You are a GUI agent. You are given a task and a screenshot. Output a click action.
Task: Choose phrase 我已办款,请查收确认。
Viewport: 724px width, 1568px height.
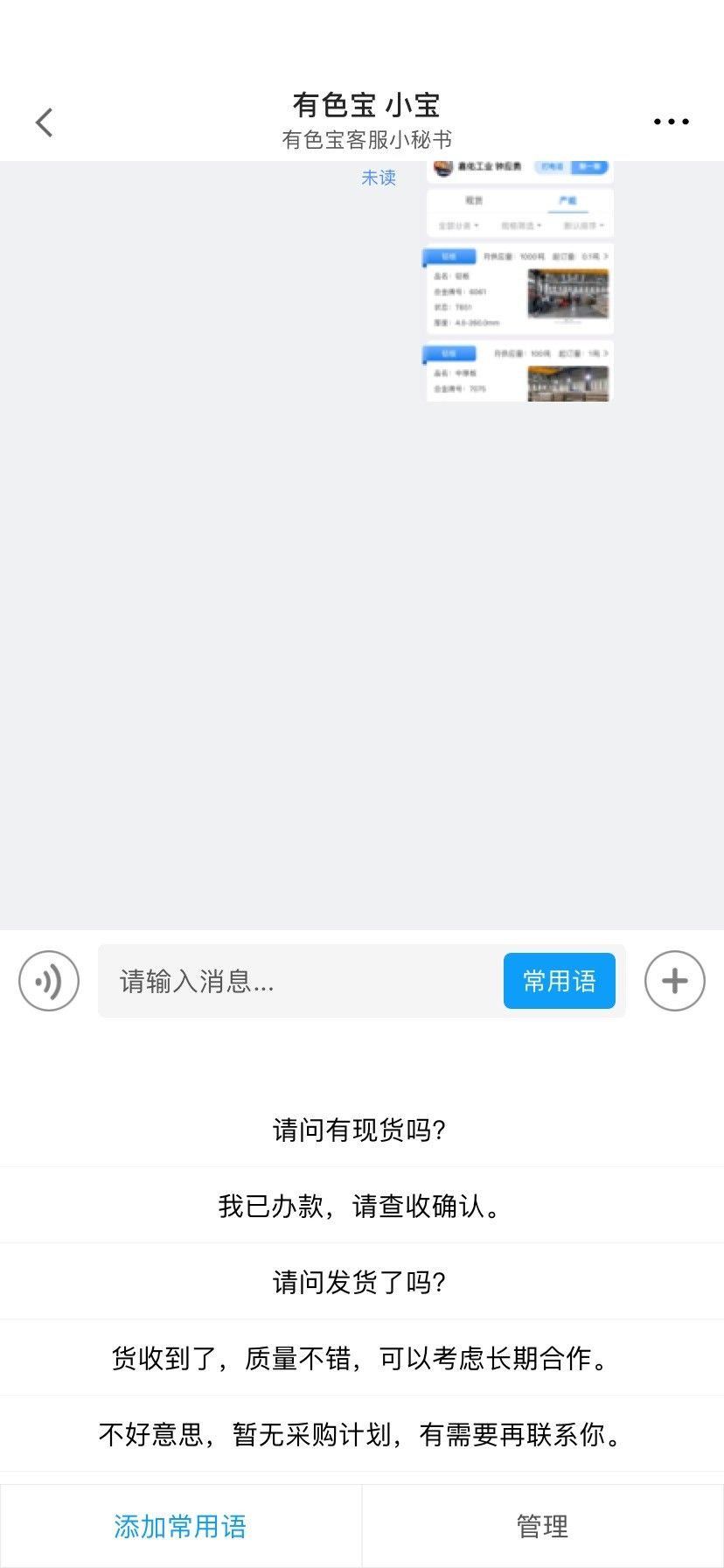(360, 1206)
